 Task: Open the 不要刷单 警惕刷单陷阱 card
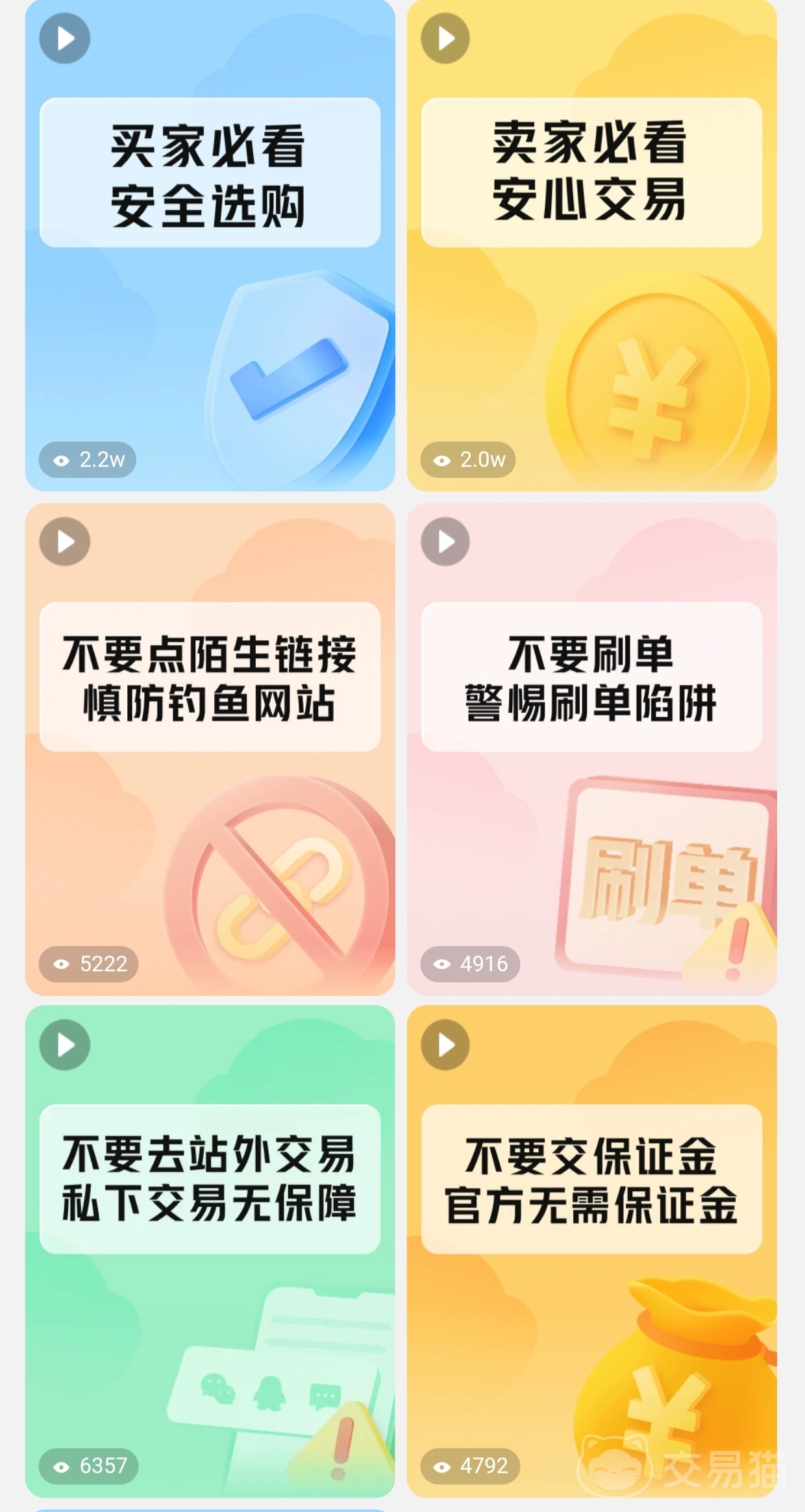pos(591,750)
